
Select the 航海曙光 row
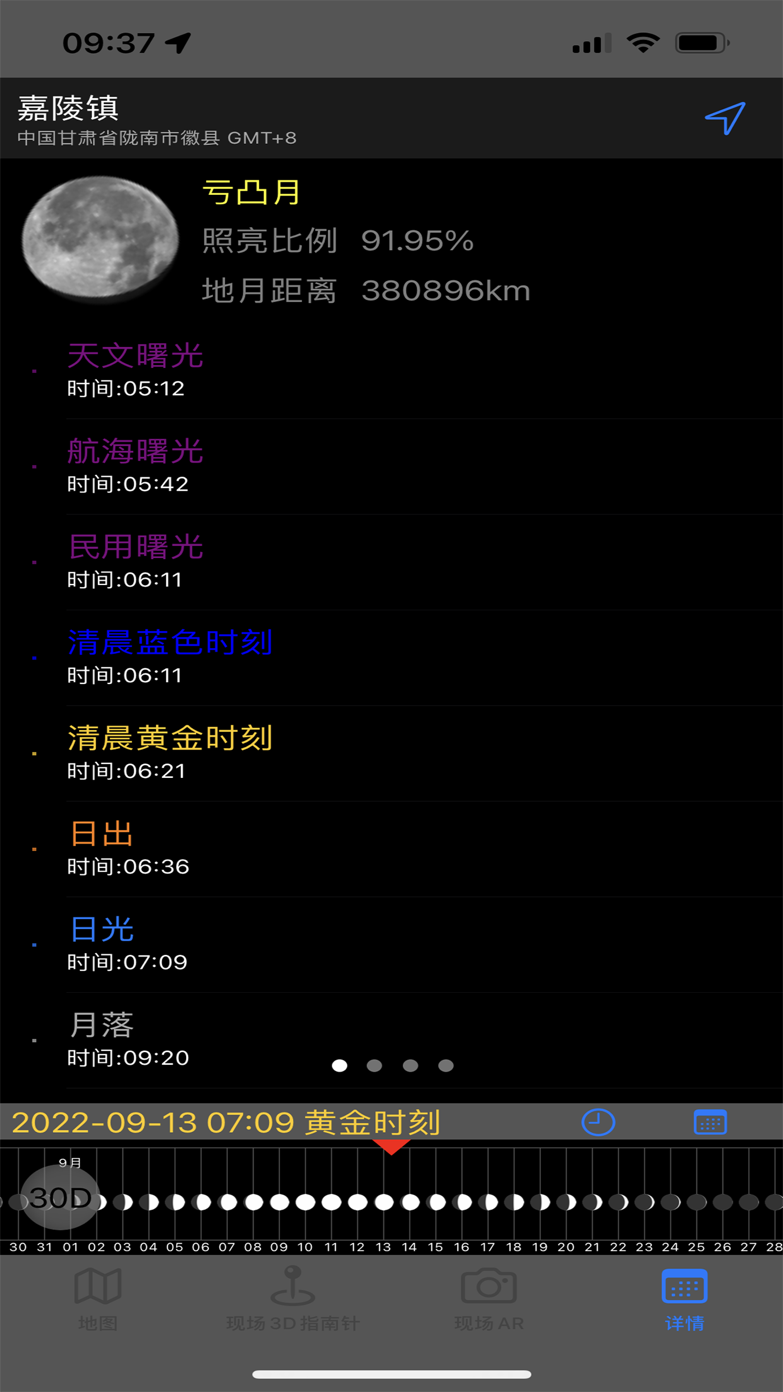[x=400, y=466]
